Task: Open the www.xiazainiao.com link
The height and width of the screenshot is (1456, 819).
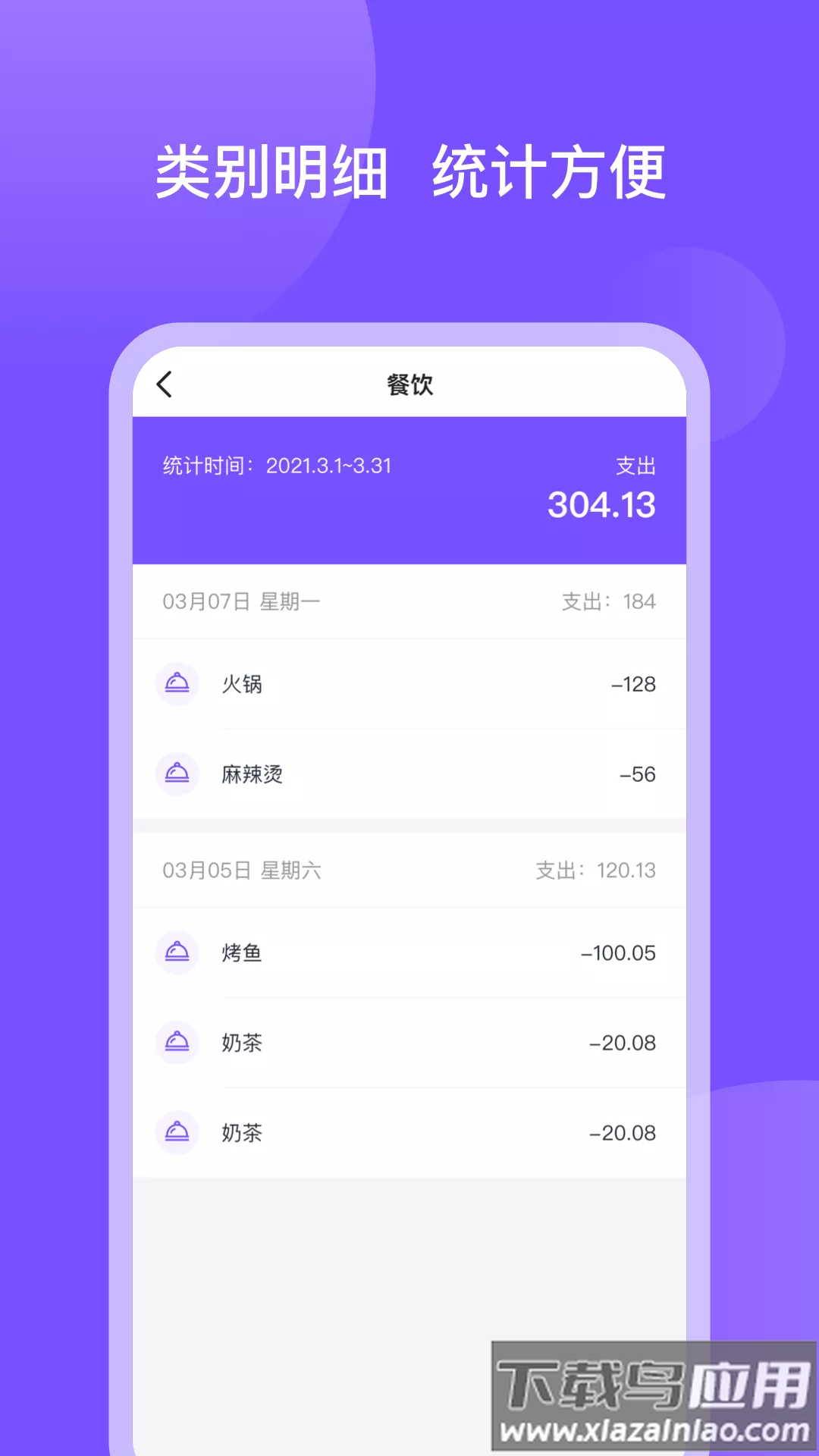Action: 654,1426
